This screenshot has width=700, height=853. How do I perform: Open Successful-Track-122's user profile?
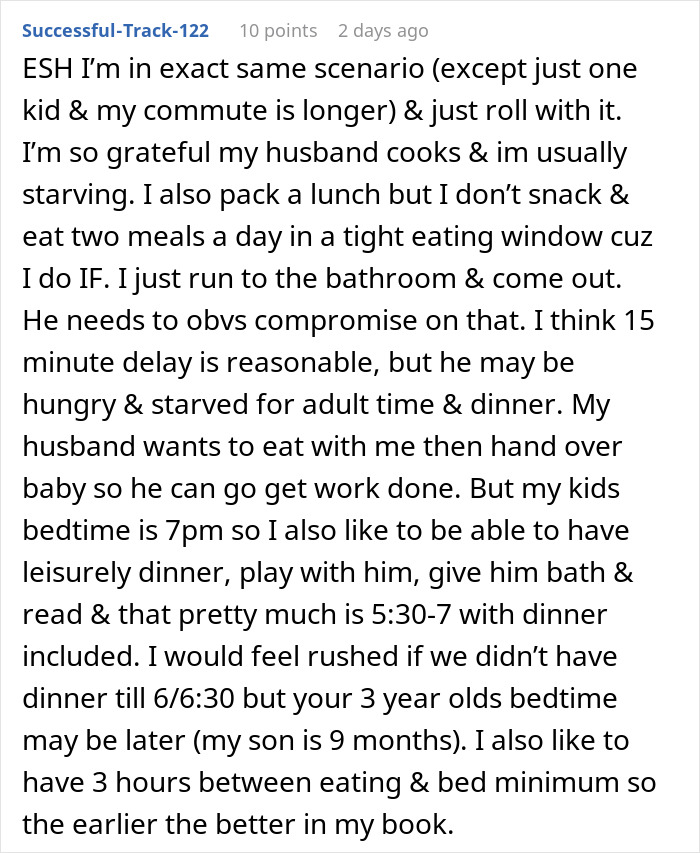coord(115,30)
